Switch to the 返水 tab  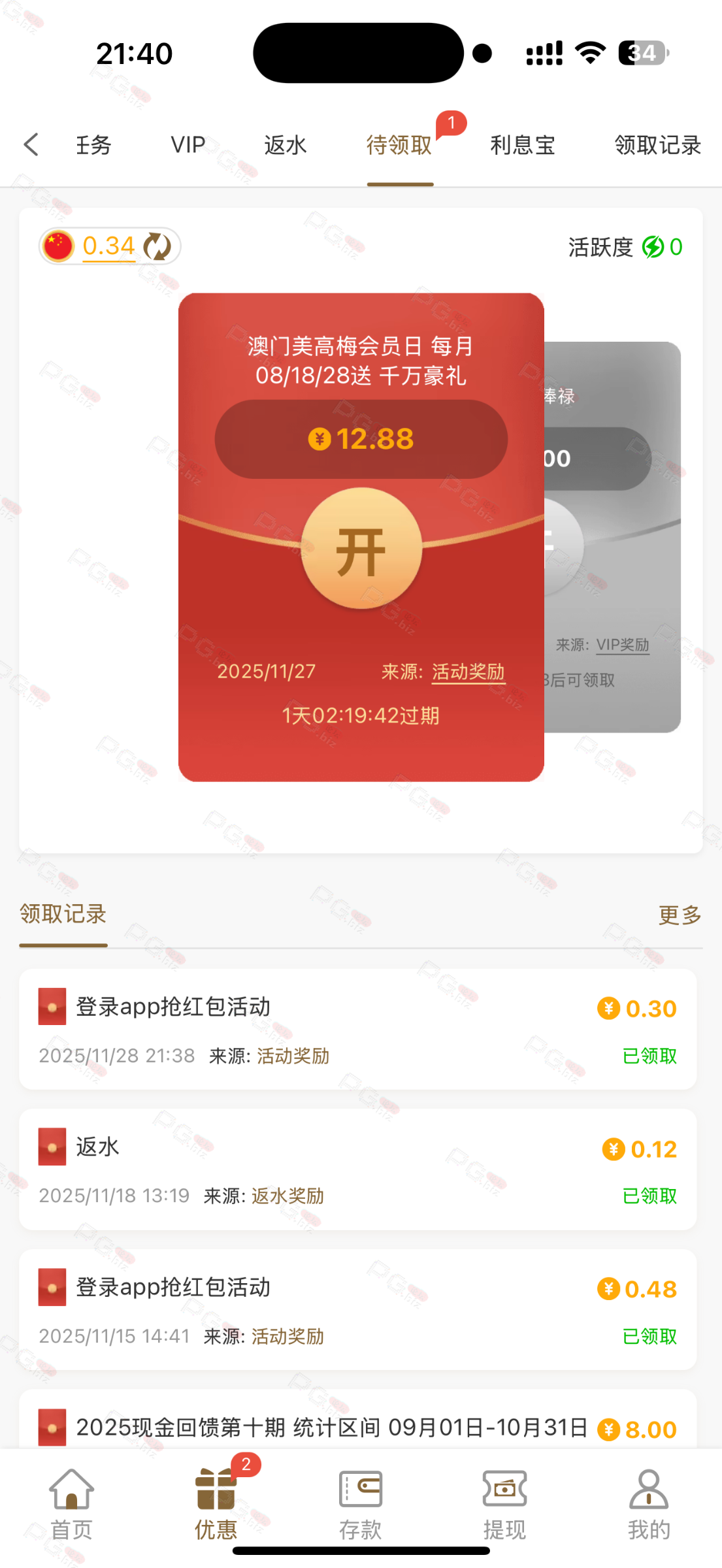point(285,144)
